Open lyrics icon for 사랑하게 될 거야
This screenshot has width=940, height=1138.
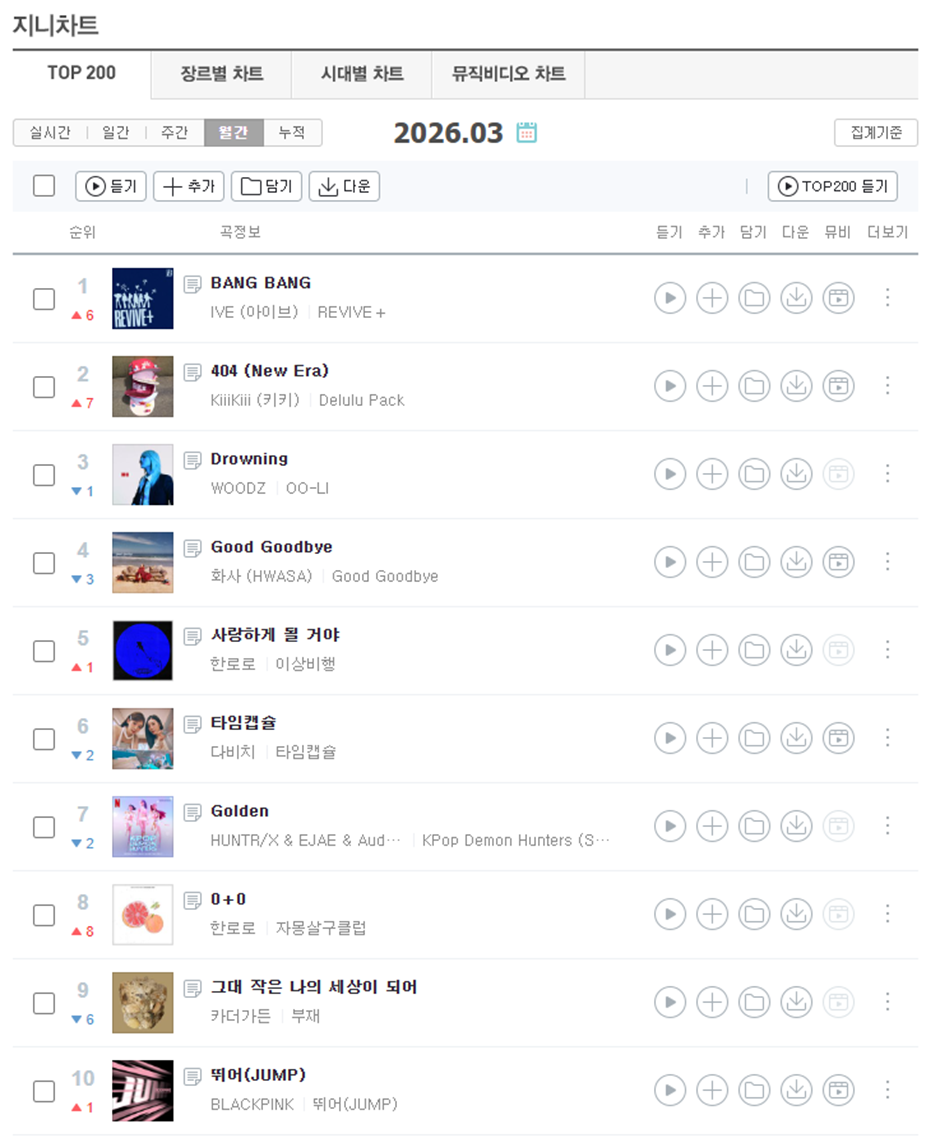coord(193,636)
